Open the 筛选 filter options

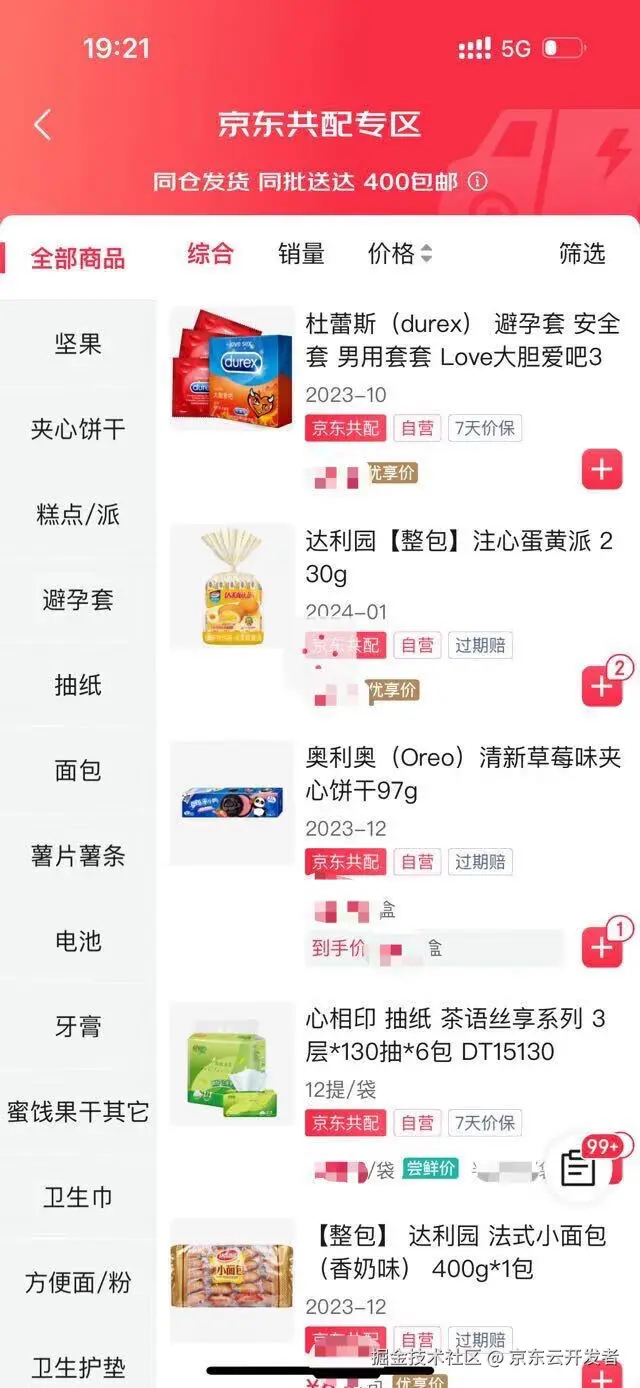point(582,254)
